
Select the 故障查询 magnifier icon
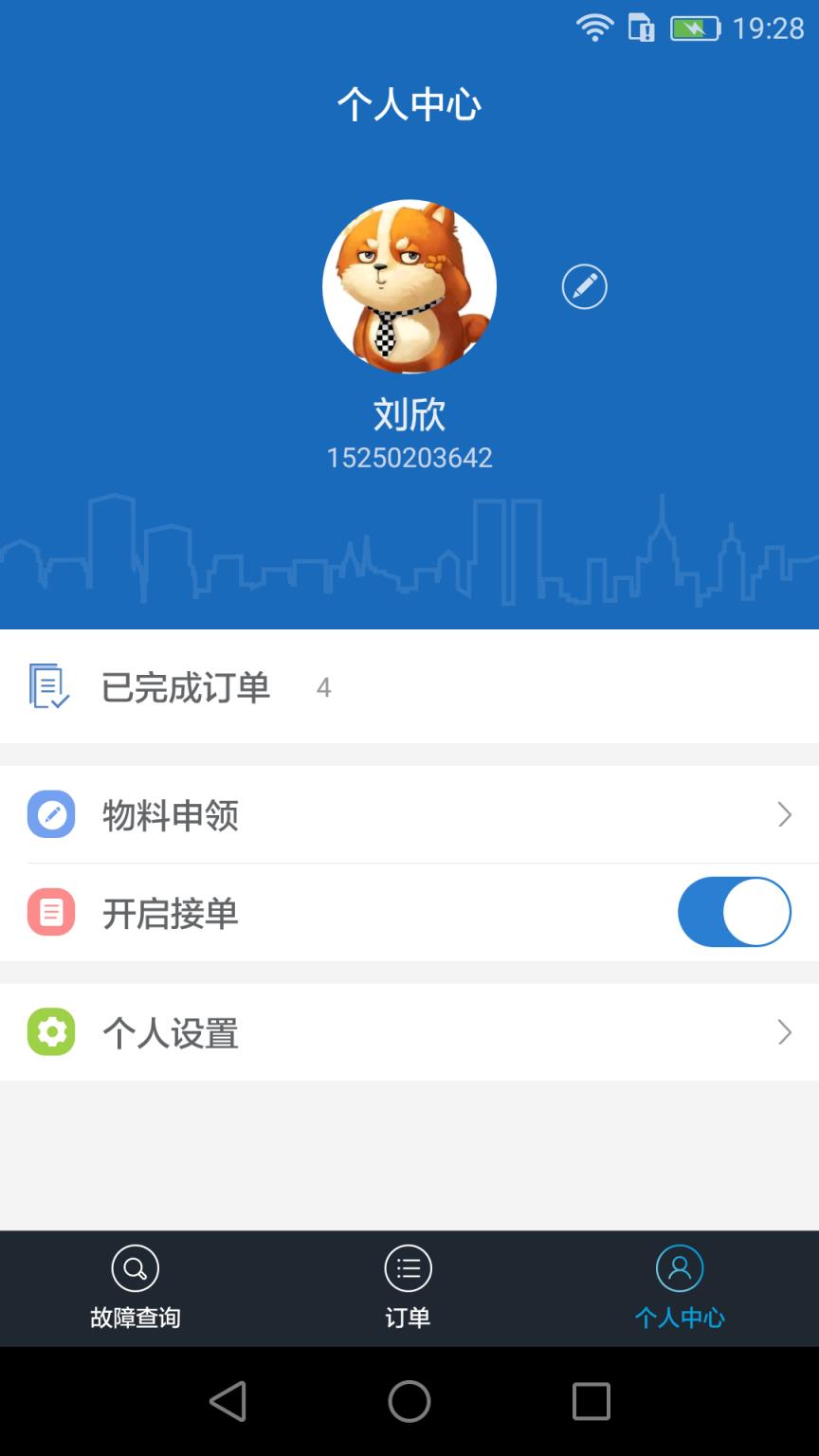coord(136,1267)
